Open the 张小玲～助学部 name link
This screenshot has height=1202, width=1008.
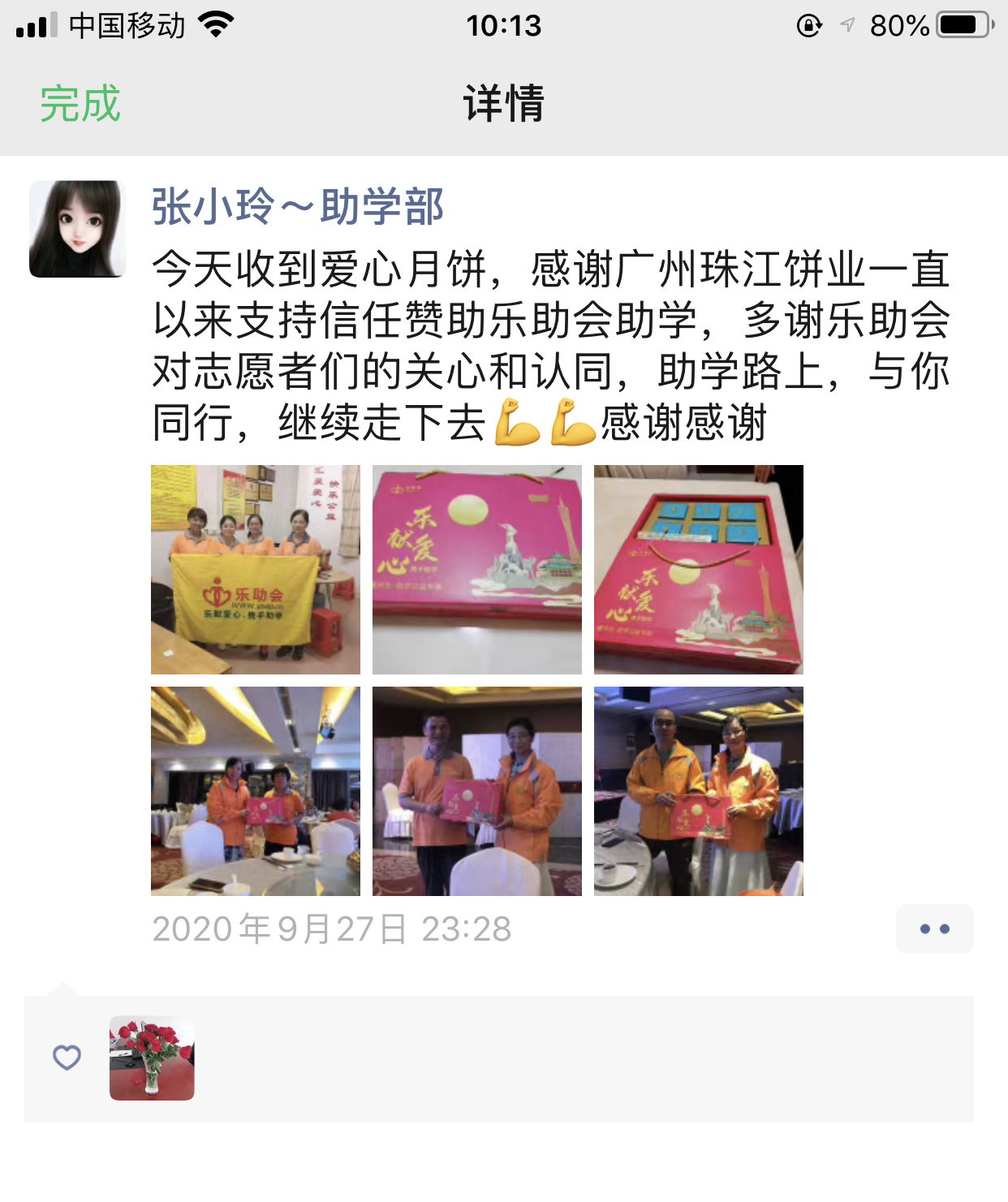pyautogui.click(x=297, y=206)
